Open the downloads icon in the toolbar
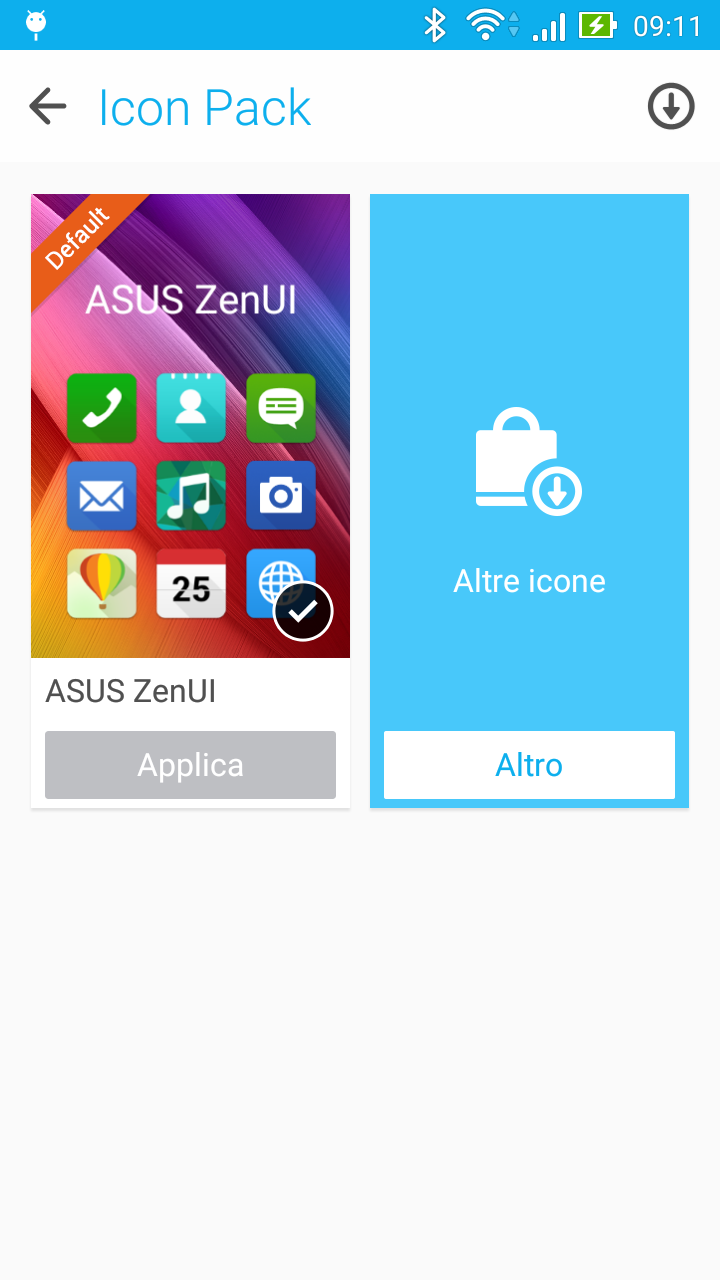This screenshot has height=1280, width=720. (x=671, y=106)
